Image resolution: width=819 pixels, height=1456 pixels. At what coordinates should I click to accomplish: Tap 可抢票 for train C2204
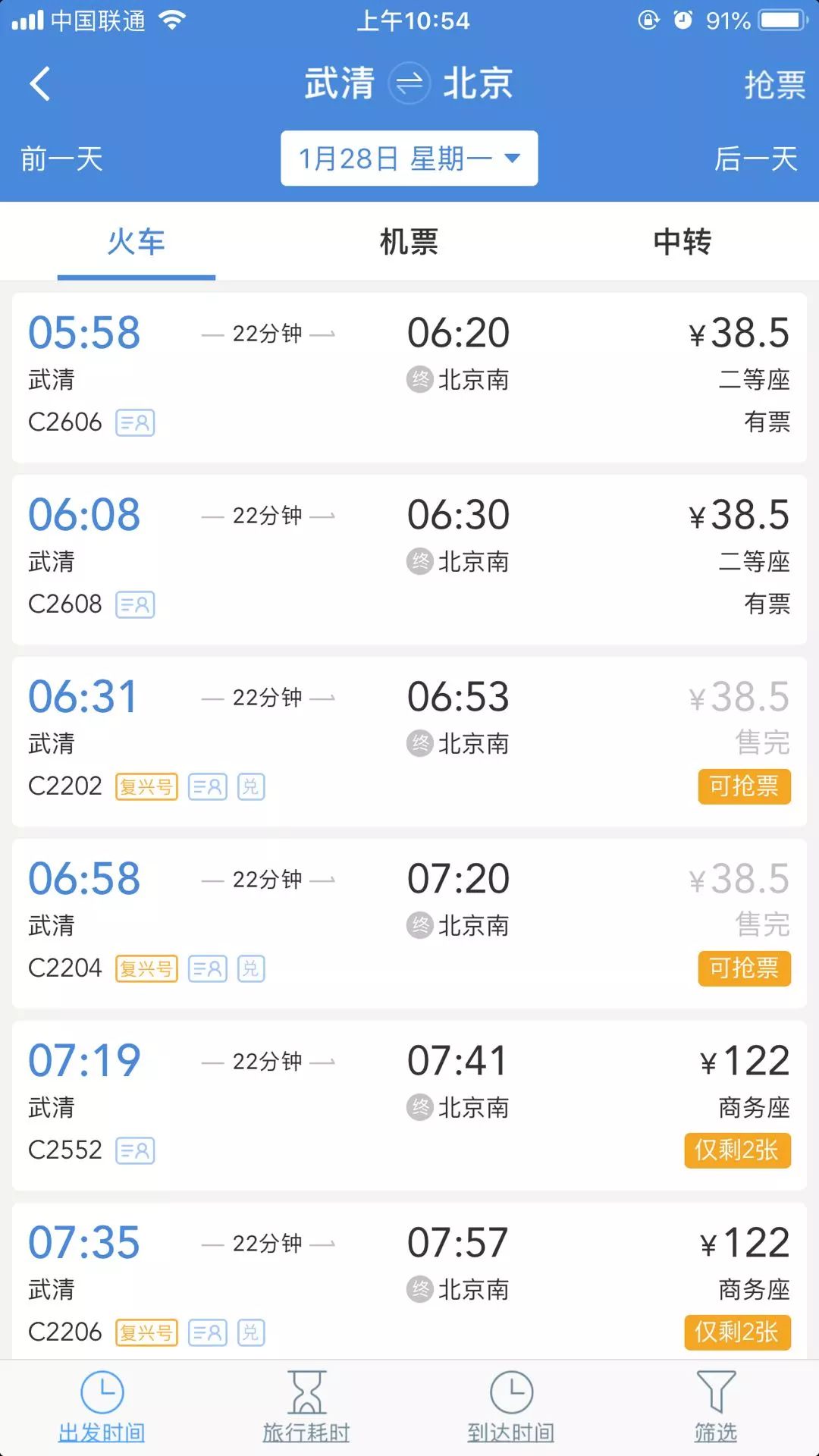point(744,968)
